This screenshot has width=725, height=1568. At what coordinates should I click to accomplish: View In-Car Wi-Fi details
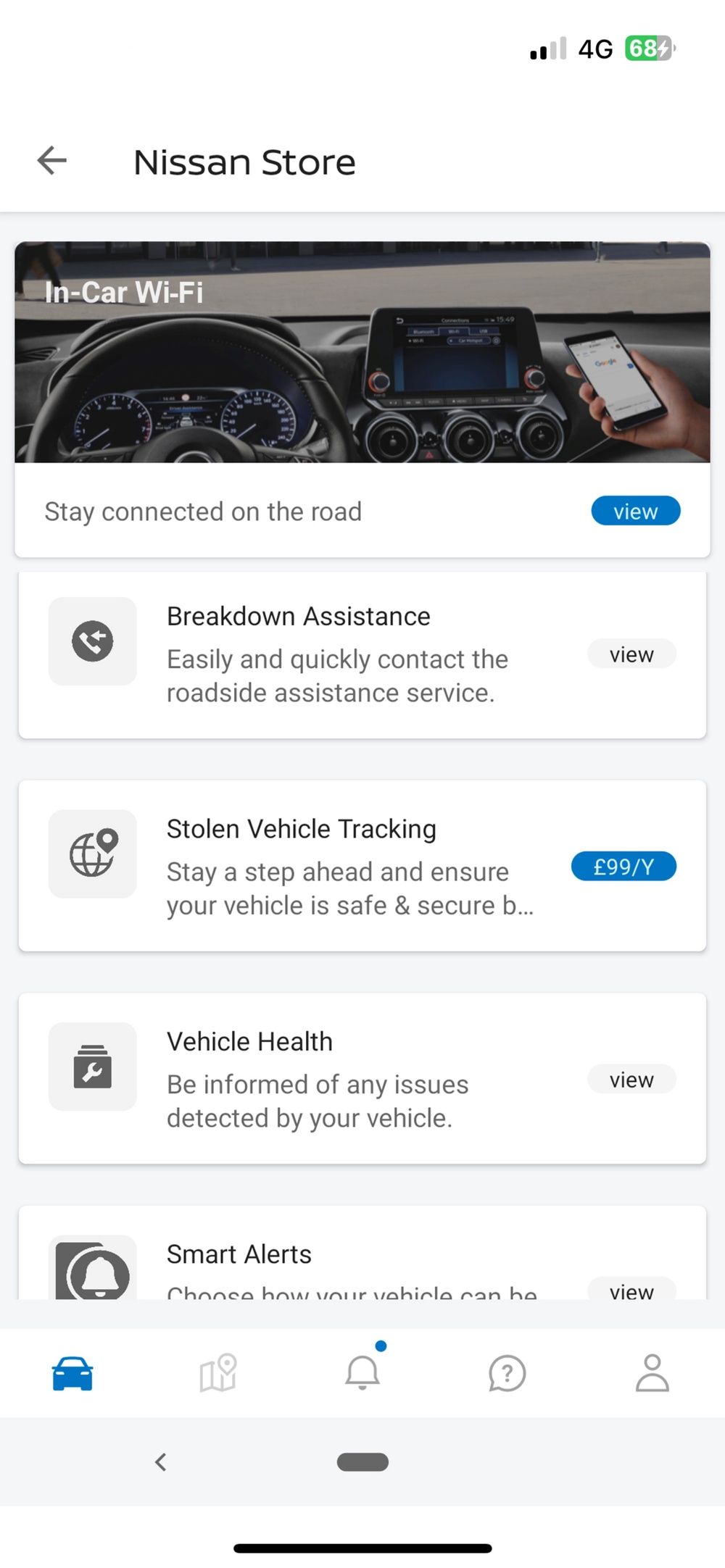coord(635,511)
